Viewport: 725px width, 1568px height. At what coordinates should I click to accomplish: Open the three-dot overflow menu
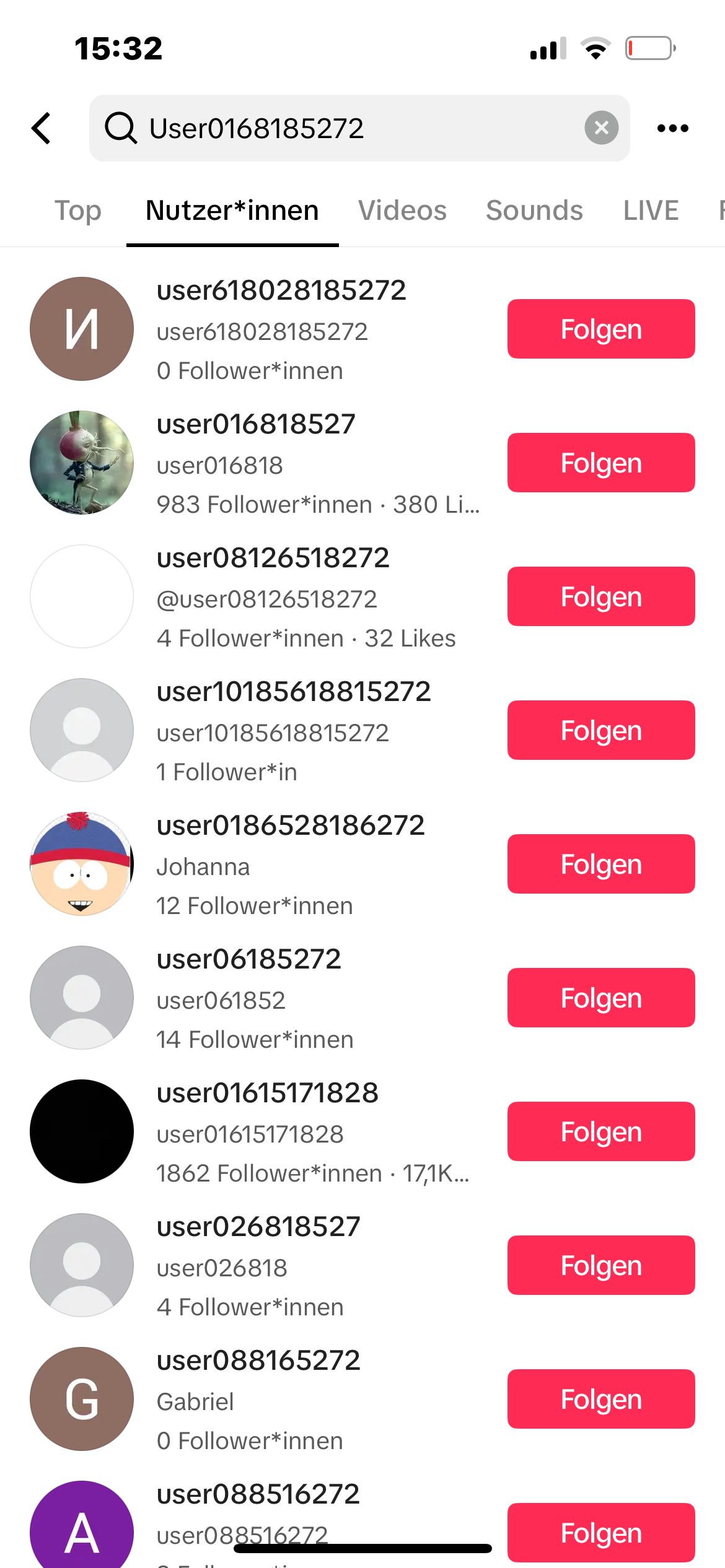(x=672, y=128)
